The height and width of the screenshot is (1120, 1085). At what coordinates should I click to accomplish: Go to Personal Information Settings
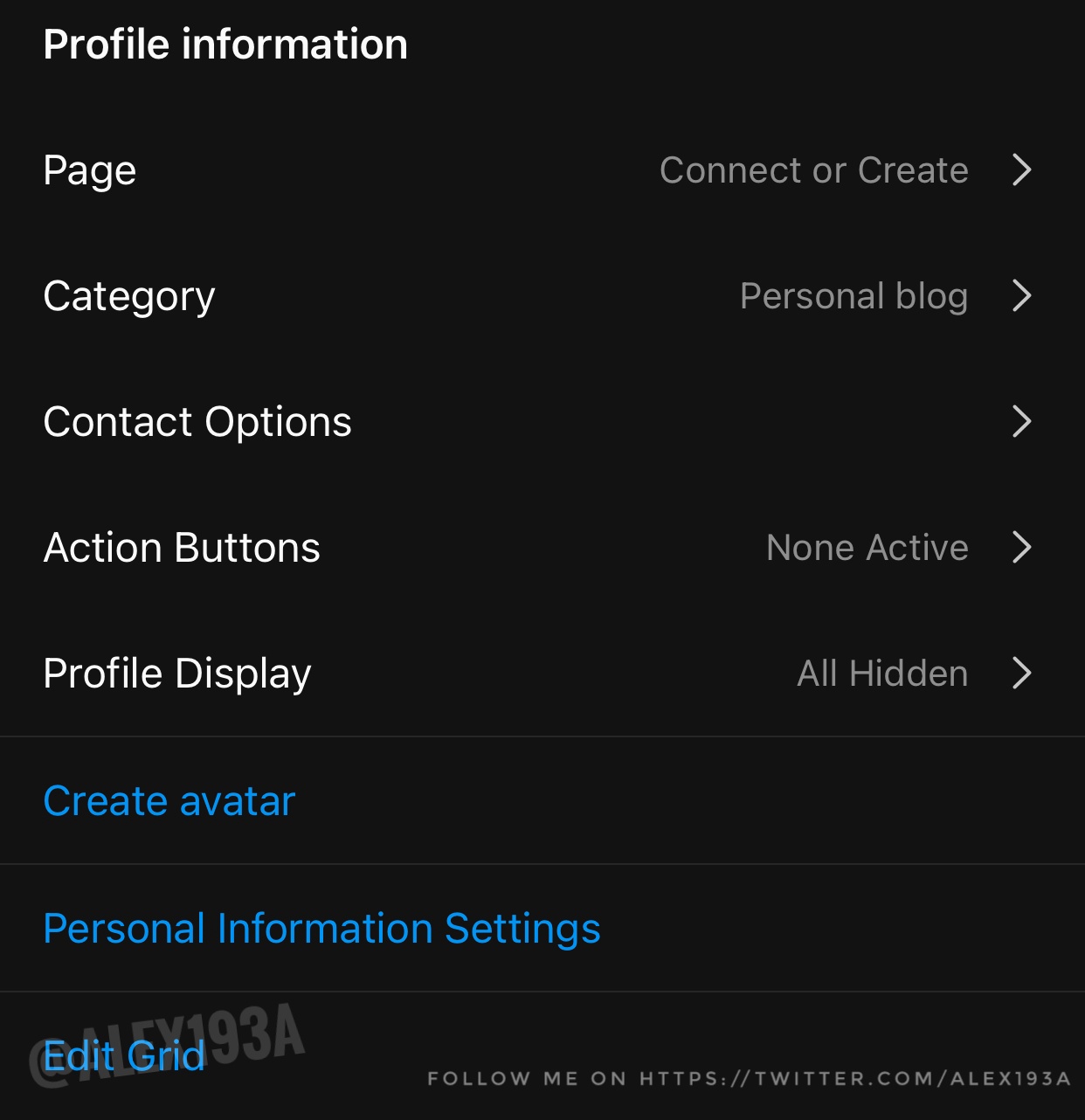click(321, 928)
